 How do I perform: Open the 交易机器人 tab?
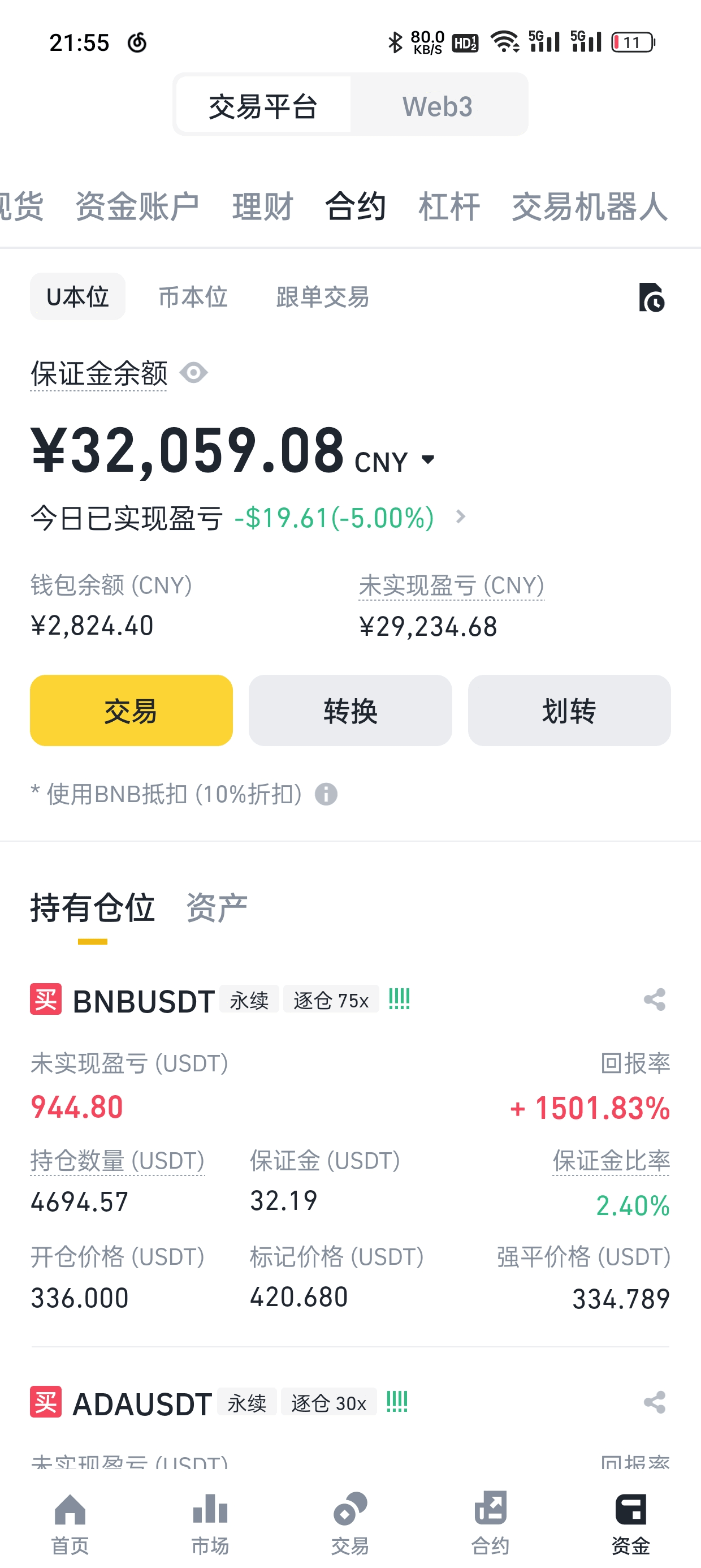tap(589, 206)
